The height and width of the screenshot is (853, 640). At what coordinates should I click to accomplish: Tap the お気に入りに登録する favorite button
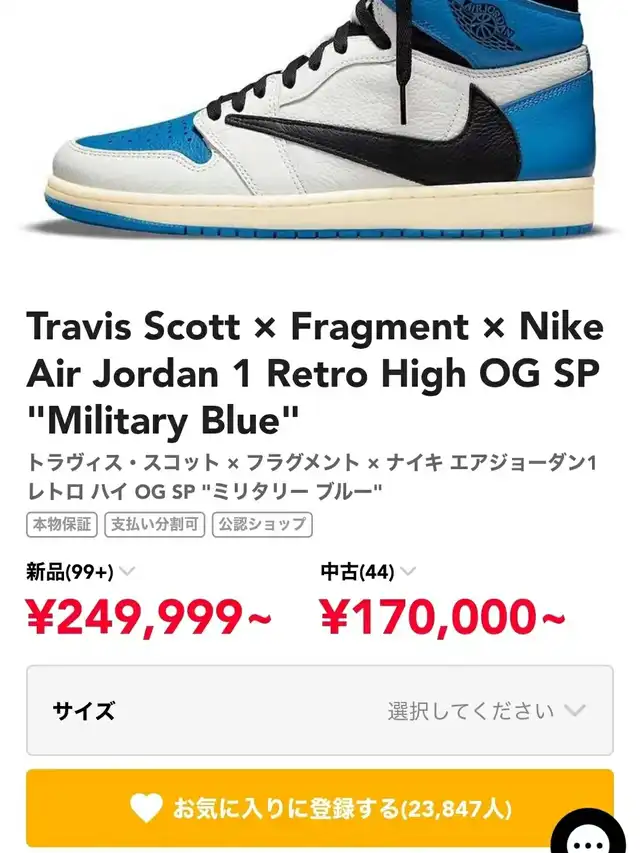pyautogui.click(x=320, y=808)
